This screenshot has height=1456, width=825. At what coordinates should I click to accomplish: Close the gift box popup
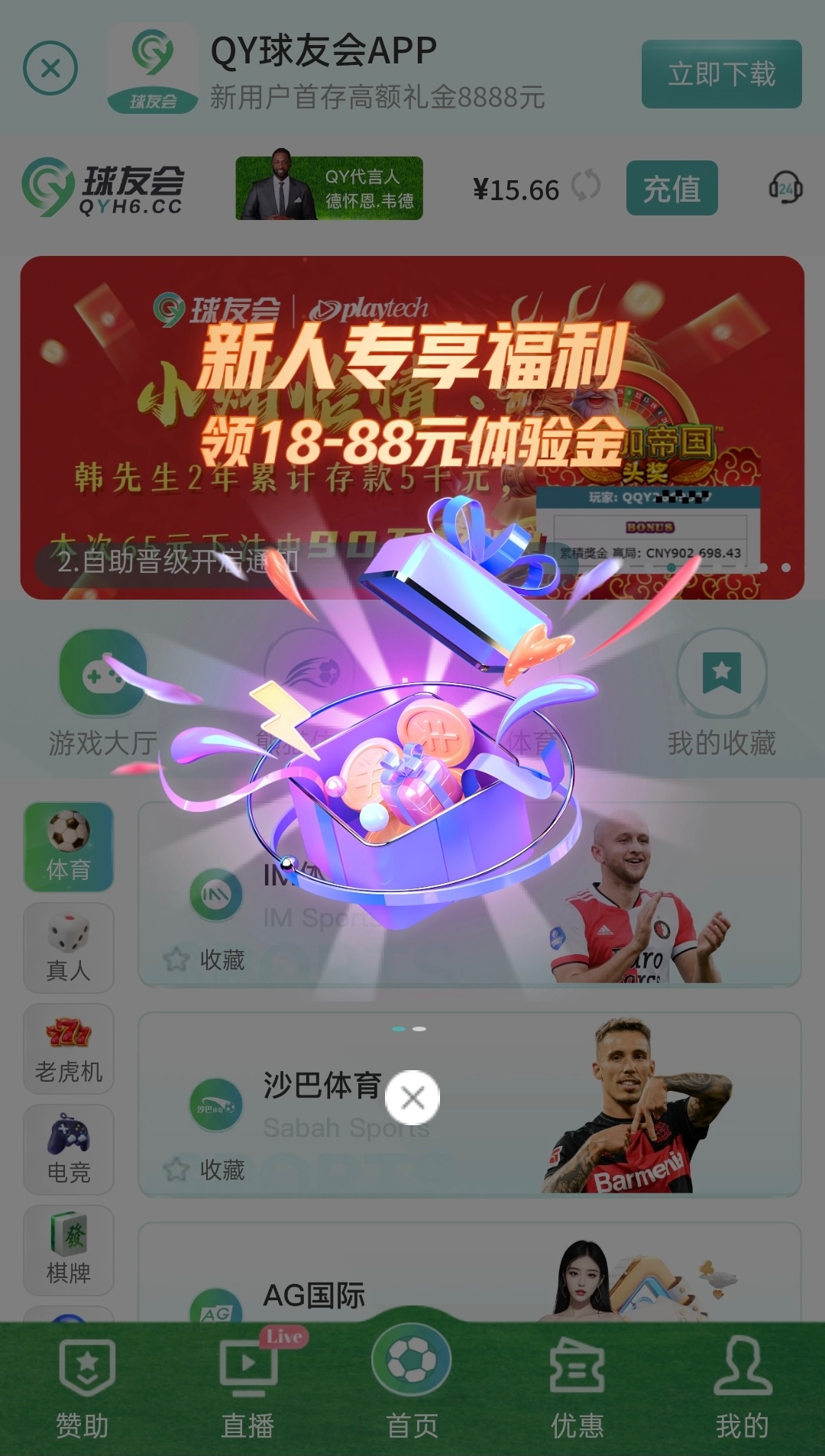click(412, 1098)
